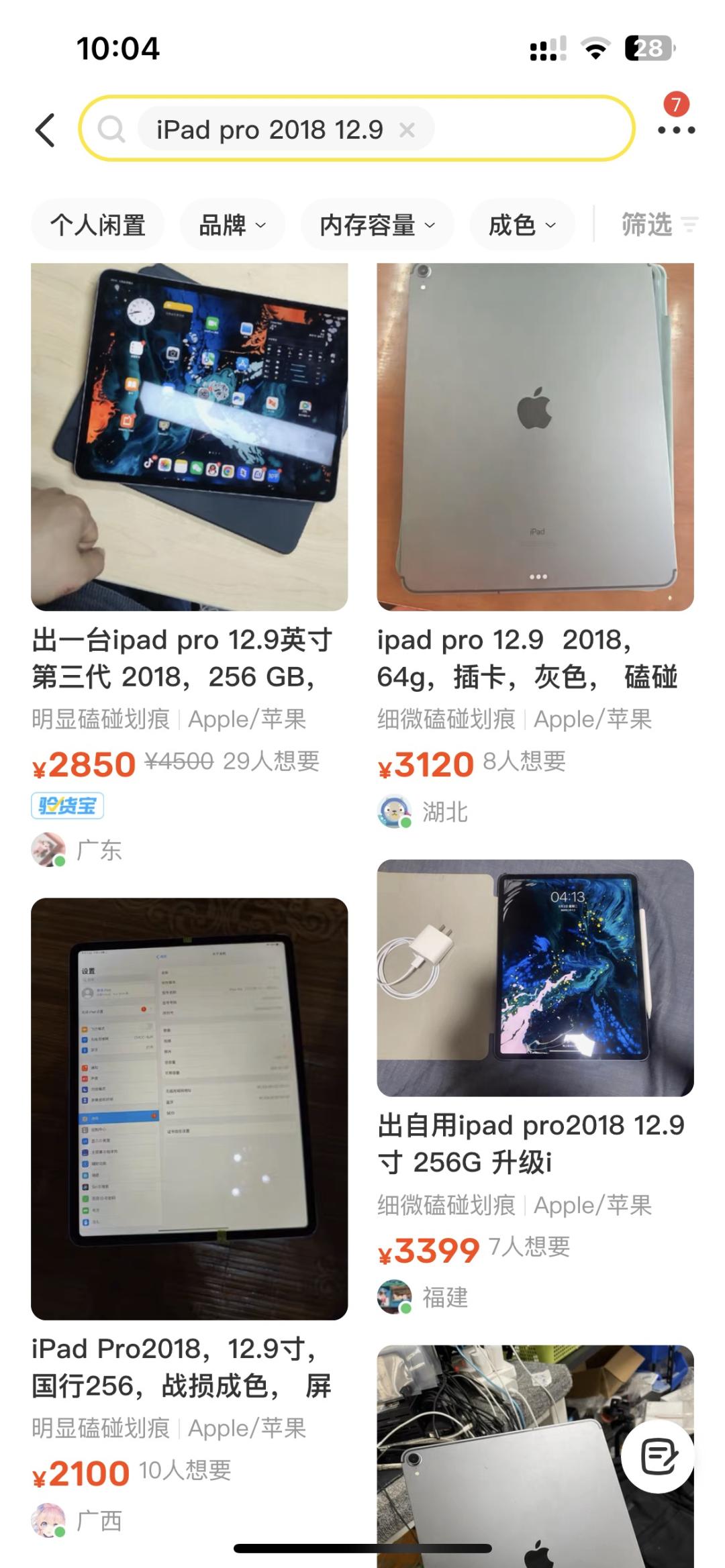
Task: View the ¥3399 自用 iPad Pro listing photo
Action: point(537,976)
